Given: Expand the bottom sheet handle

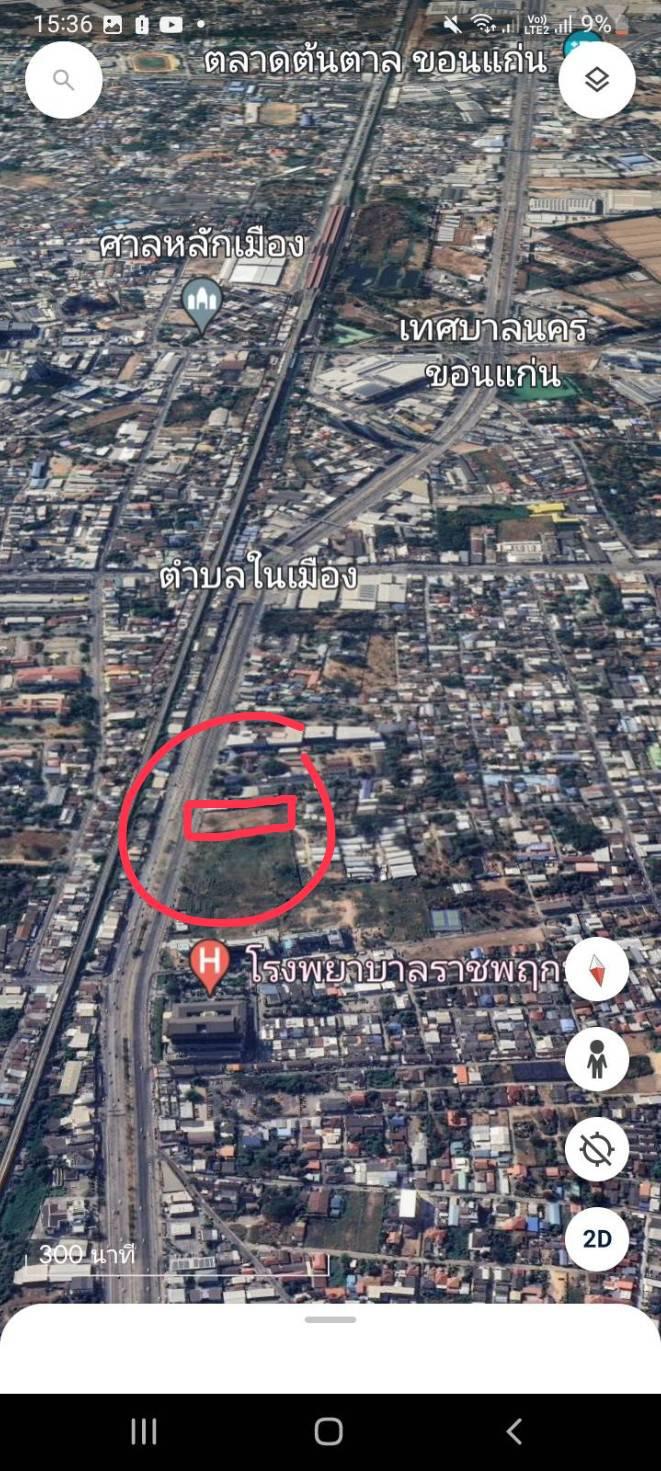Looking at the screenshot, I should (x=330, y=1320).
